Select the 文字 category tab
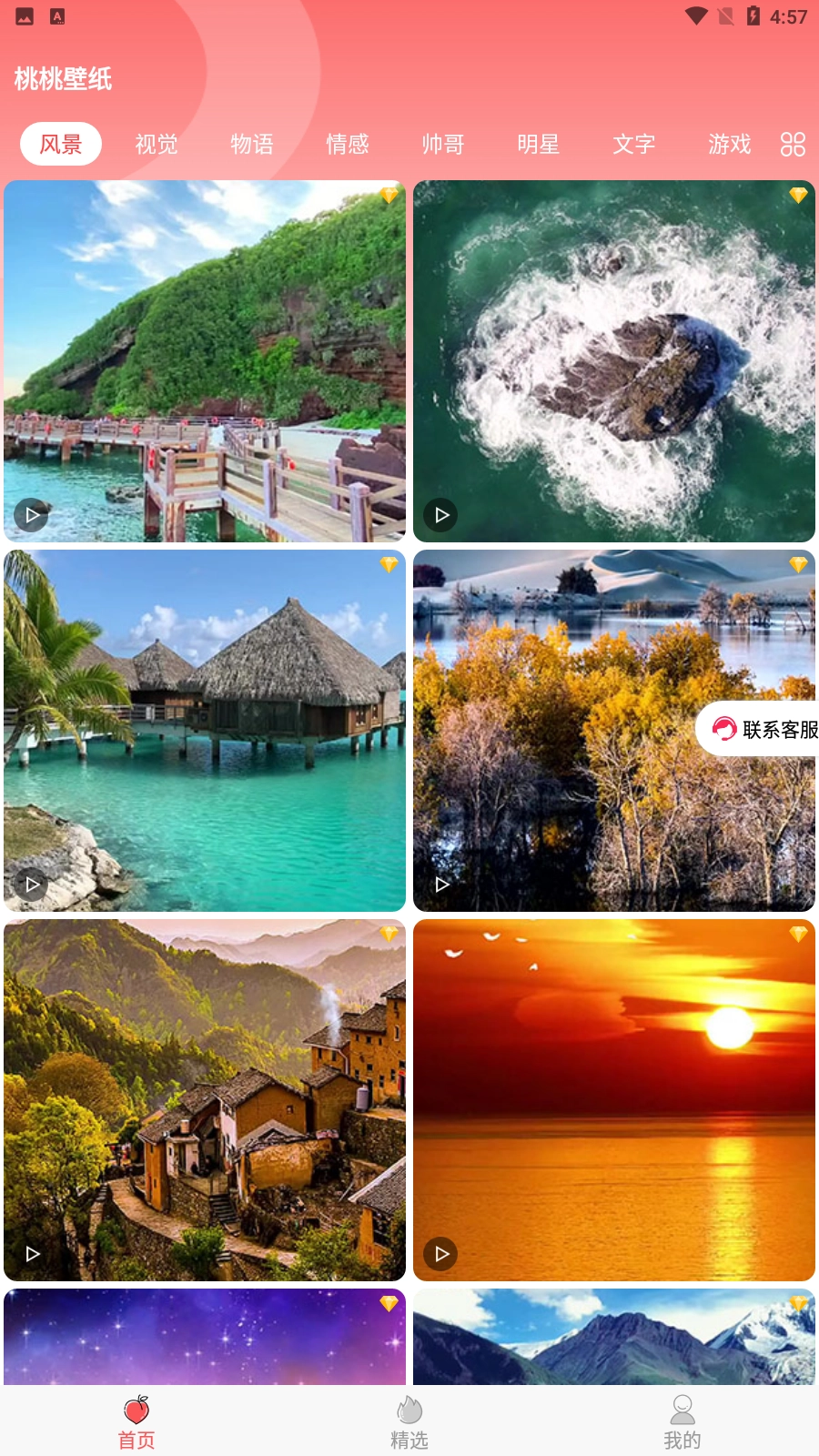 point(634,144)
